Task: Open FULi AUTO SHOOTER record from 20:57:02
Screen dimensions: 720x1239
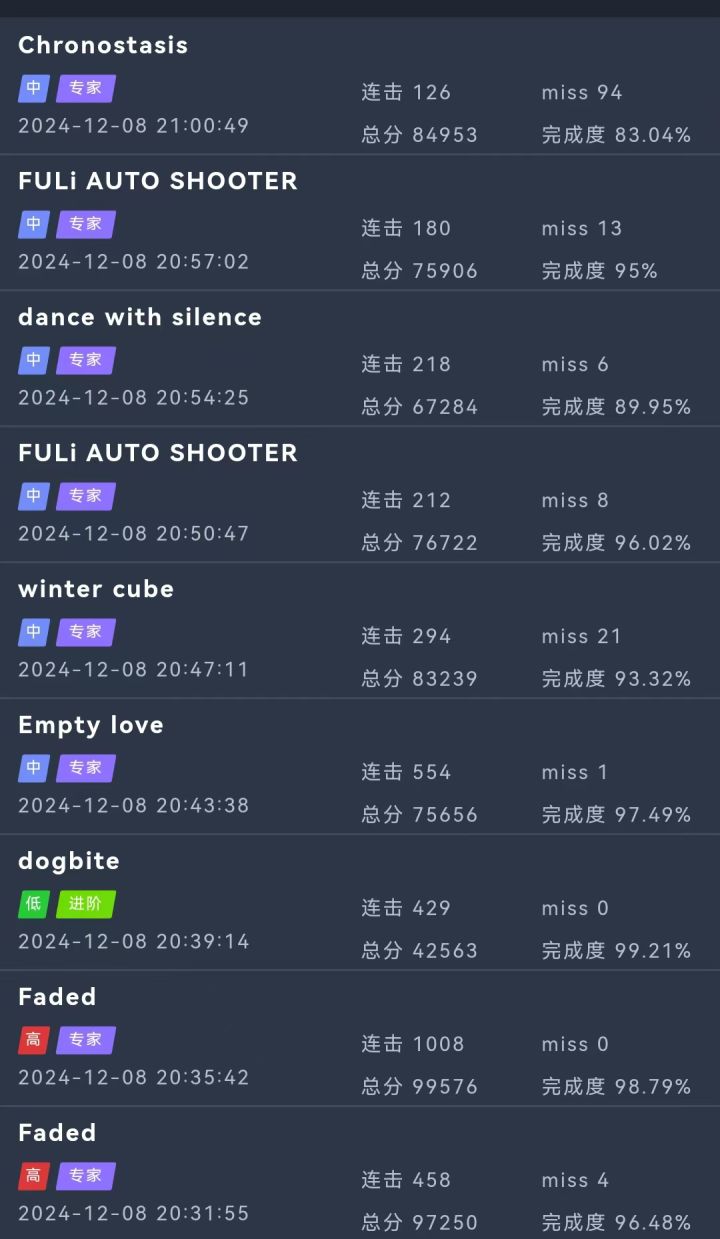Action: (360, 223)
